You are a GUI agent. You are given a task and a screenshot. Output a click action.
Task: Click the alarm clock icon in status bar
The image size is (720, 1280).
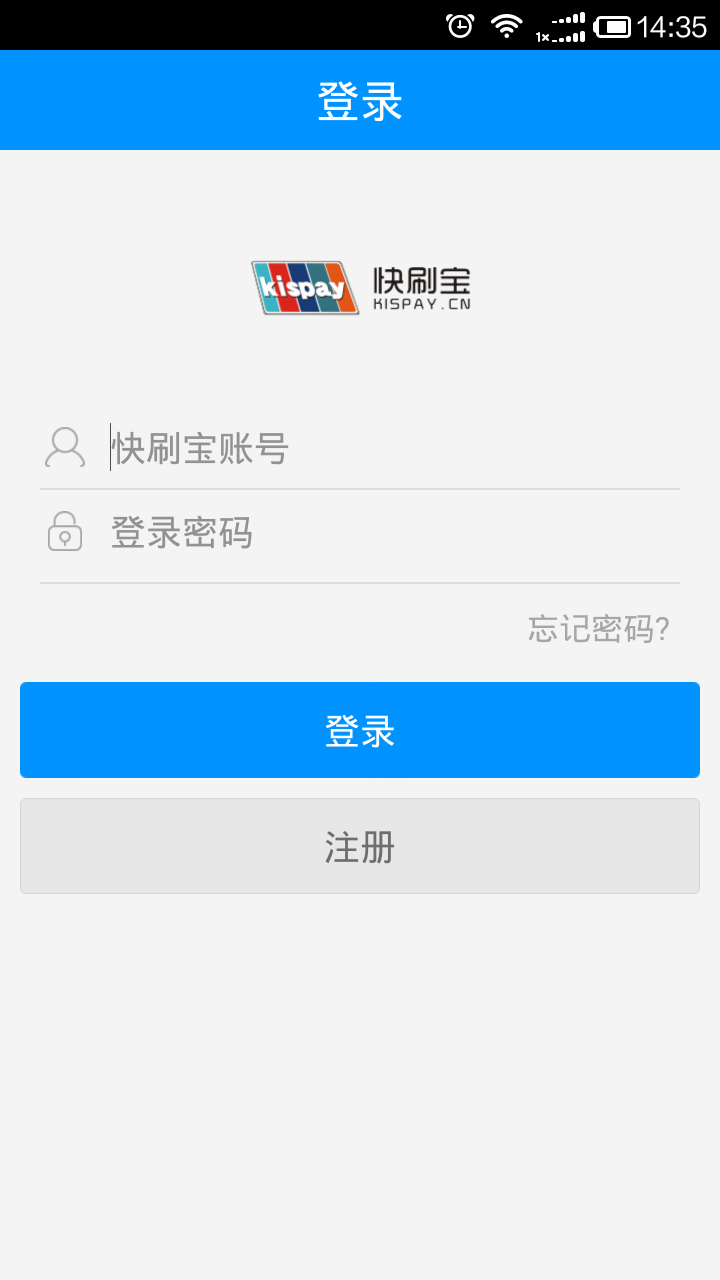coord(460,24)
